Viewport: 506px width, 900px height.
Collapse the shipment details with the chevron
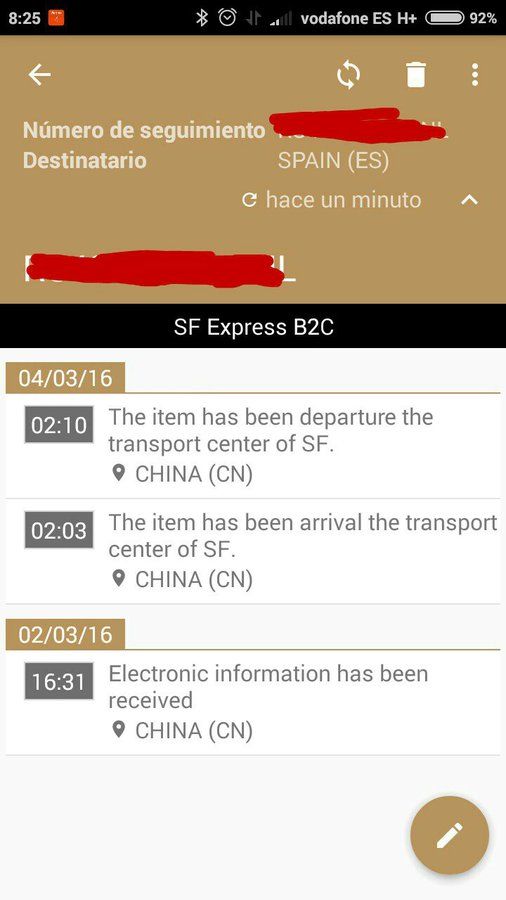[469, 200]
